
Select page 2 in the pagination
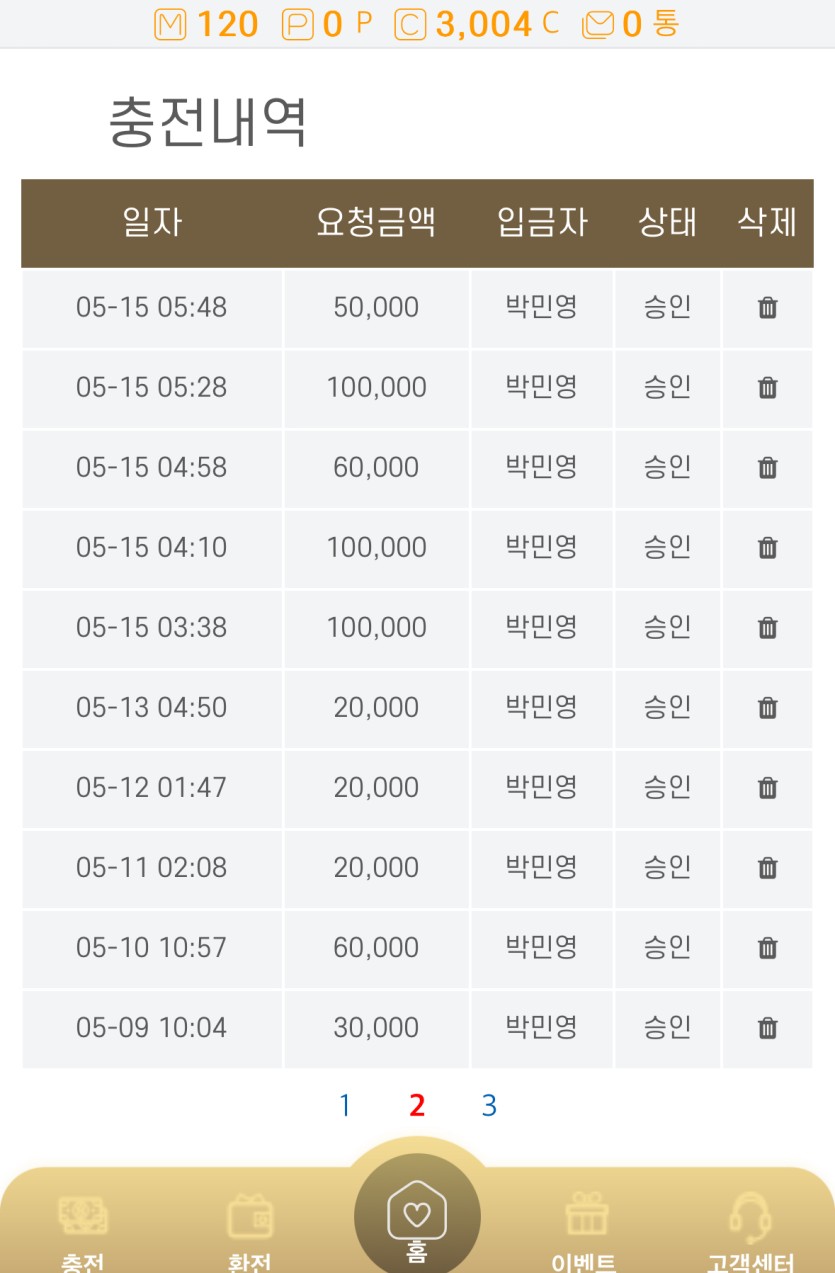coord(417,1105)
